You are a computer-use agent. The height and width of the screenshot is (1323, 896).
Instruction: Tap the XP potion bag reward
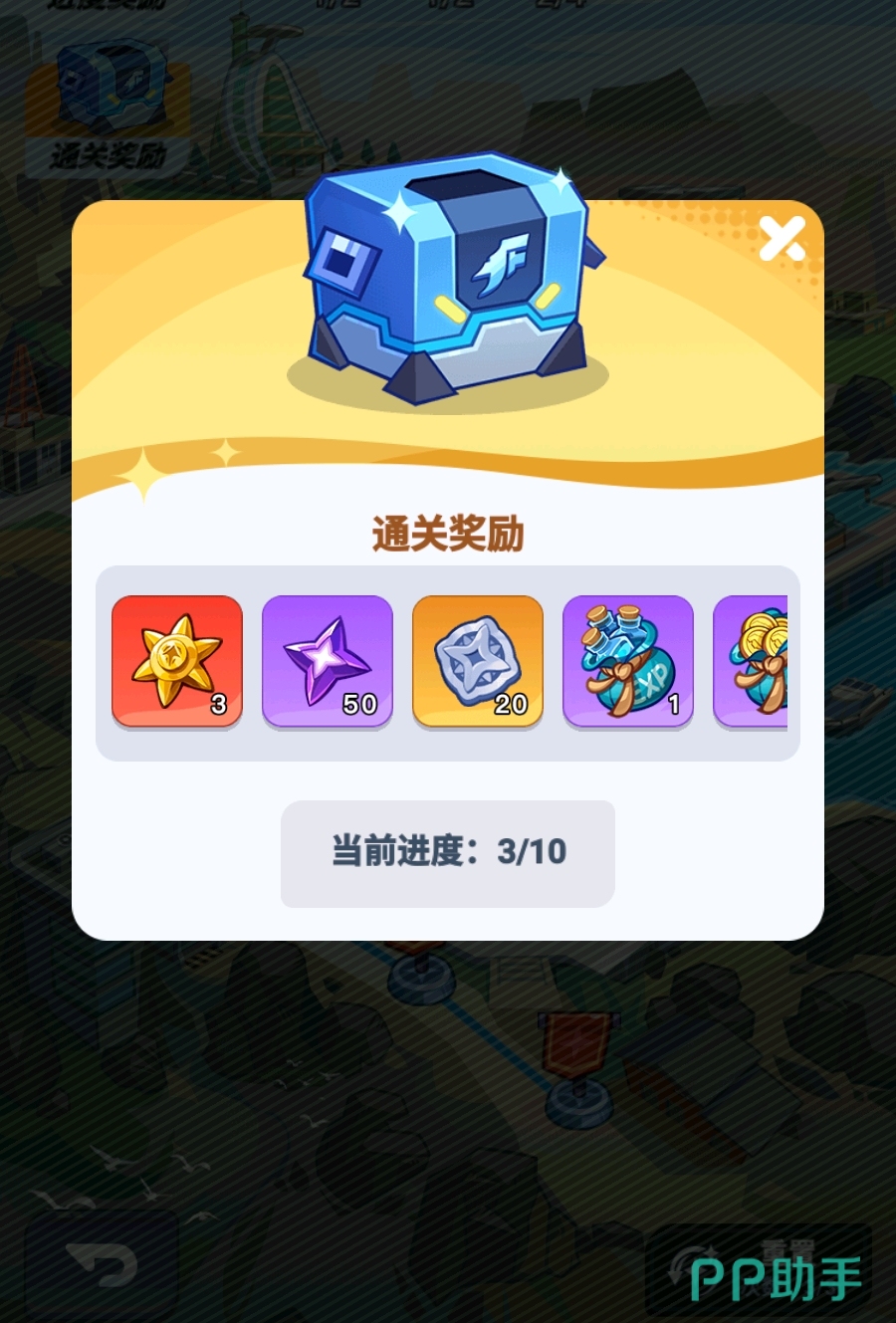pos(628,661)
